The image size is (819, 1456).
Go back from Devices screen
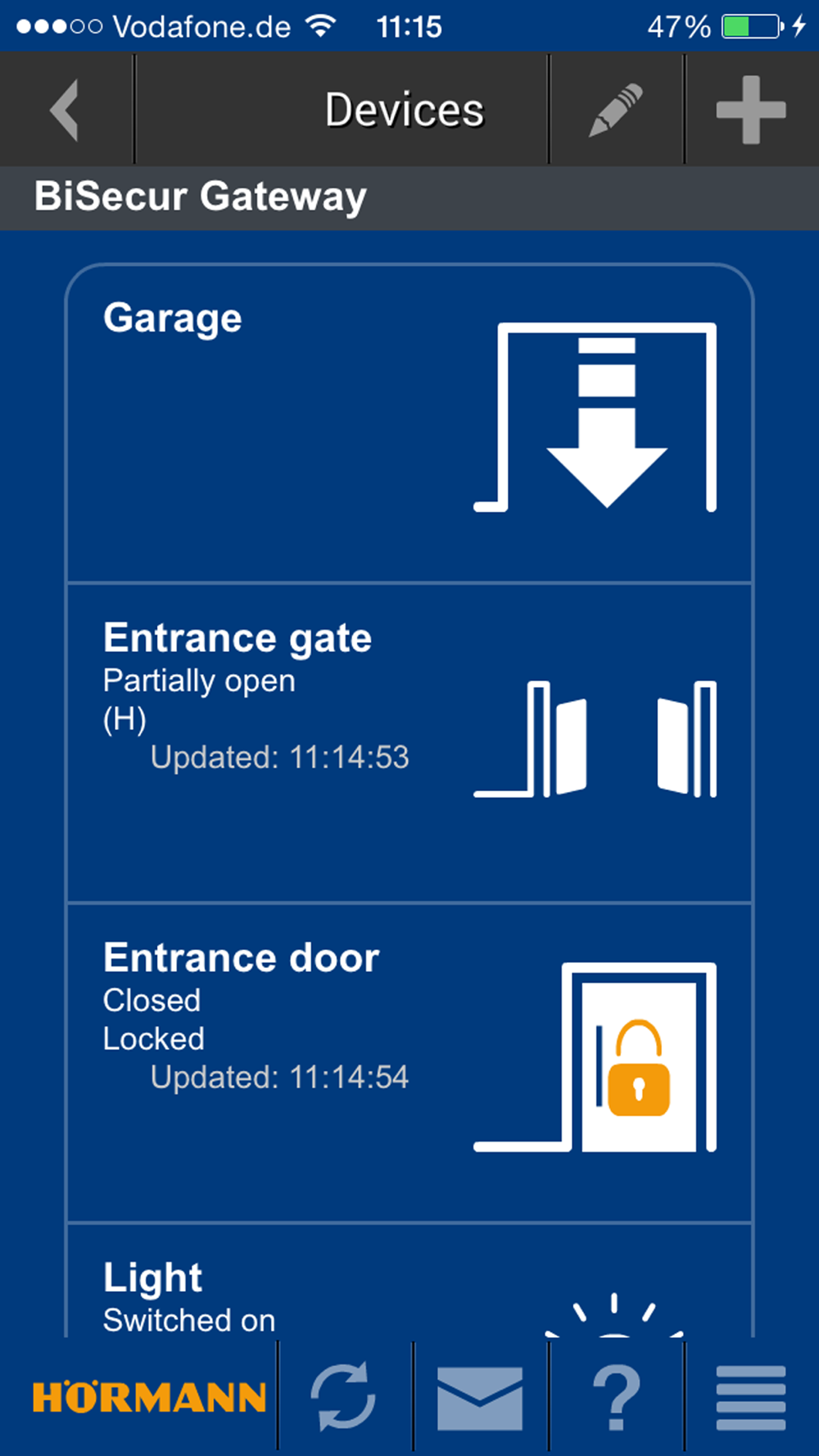pyautogui.click(x=66, y=110)
